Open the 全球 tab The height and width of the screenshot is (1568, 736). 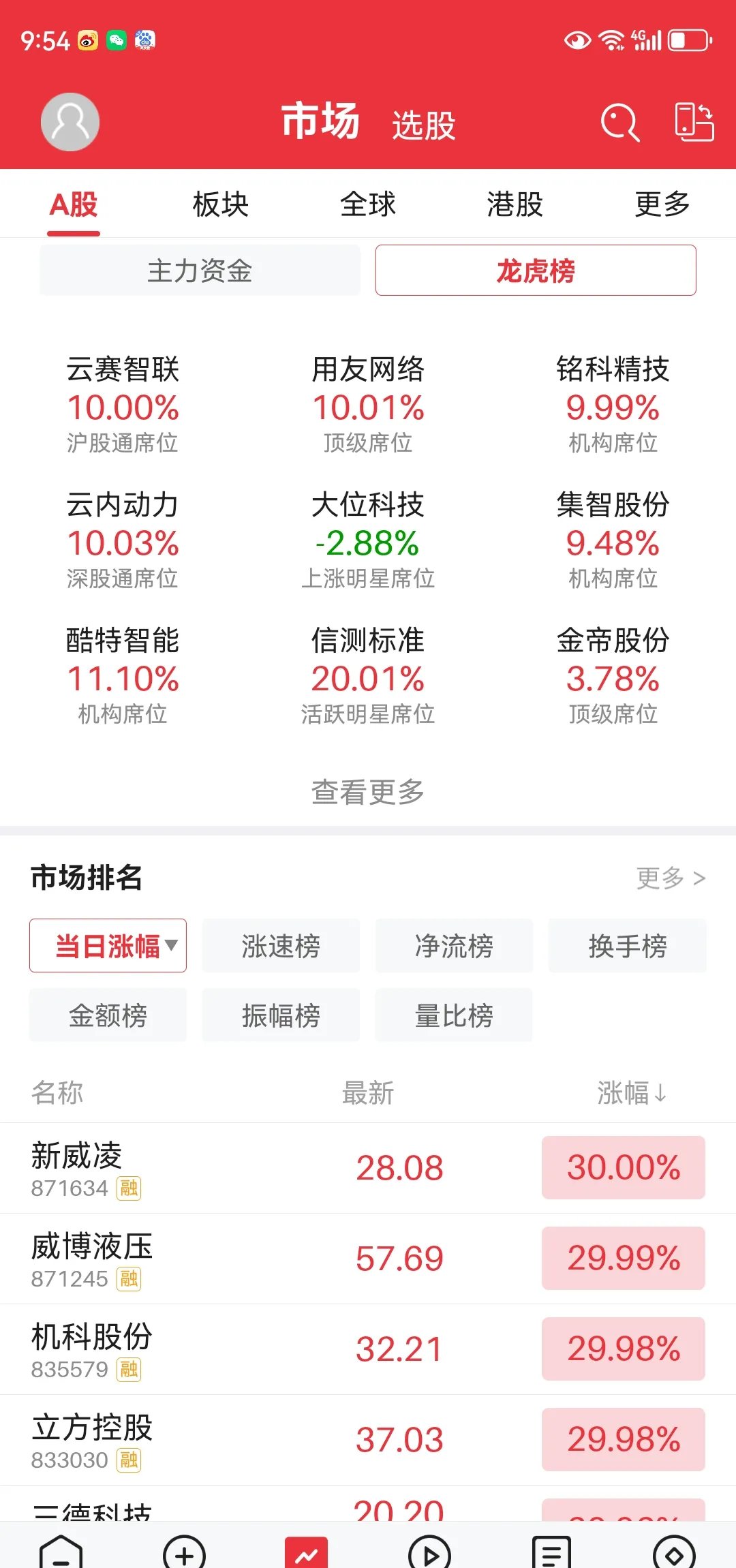point(368,204)
